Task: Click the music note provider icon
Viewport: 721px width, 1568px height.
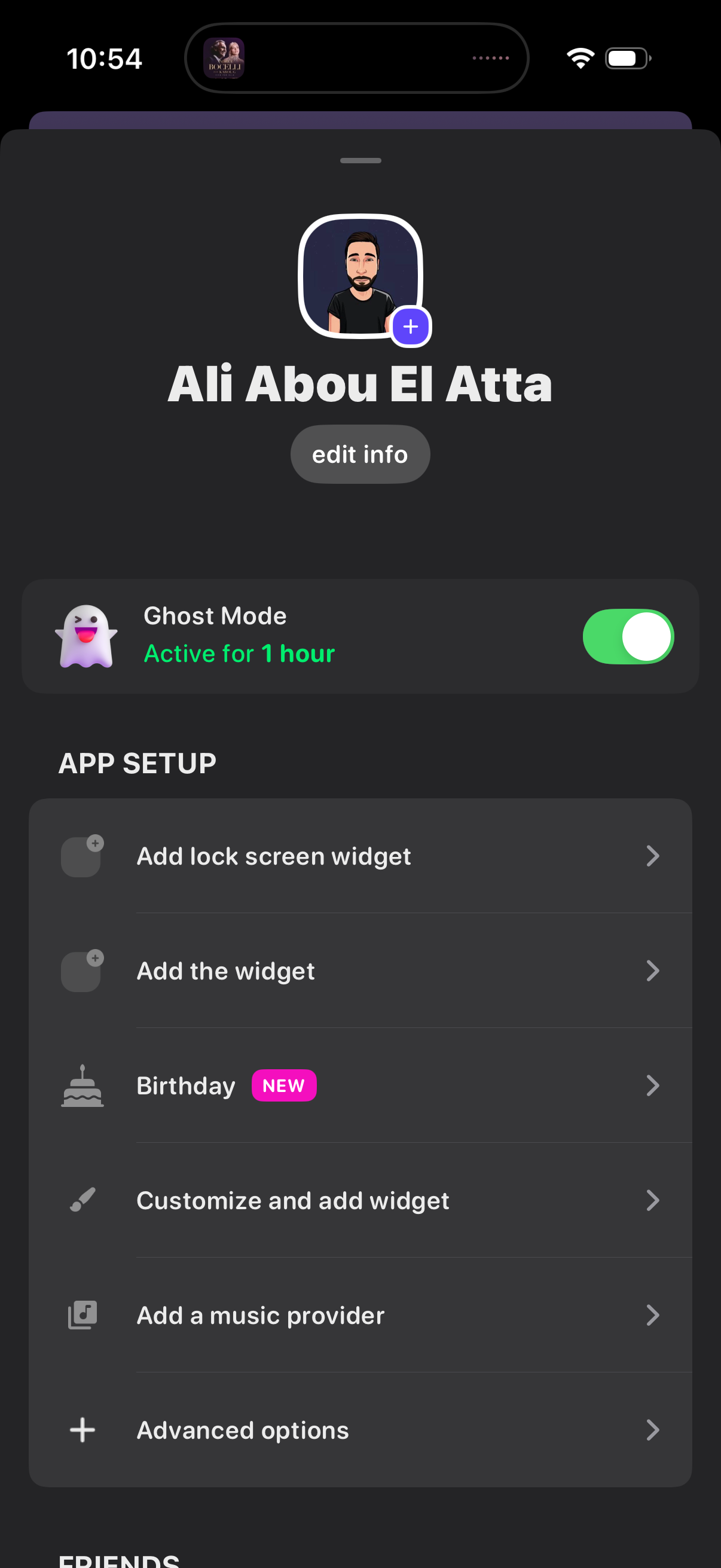Action: 82,1315
